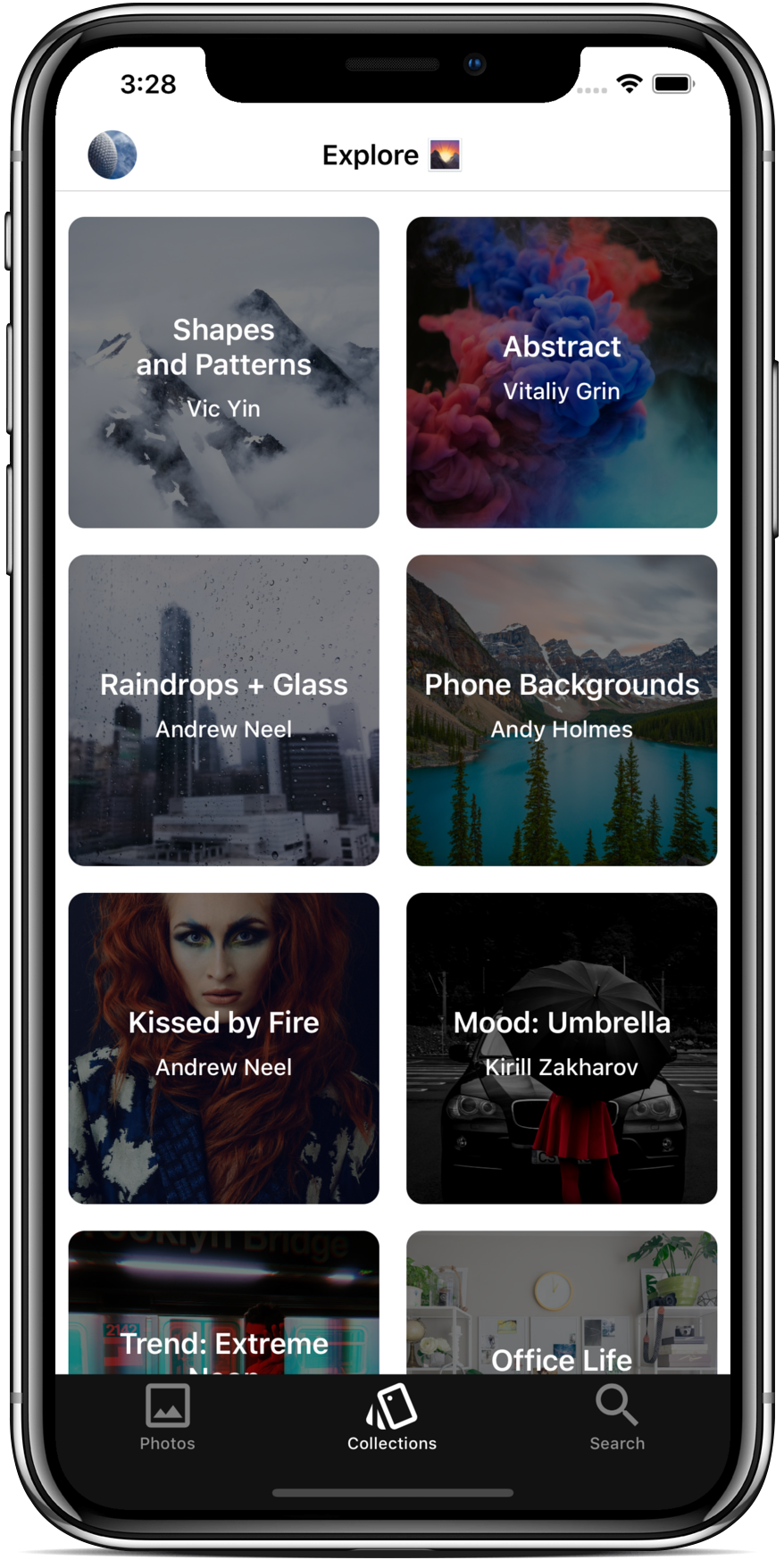Screen dimensions: 784x1560
Task: Open the Office Life collection
Action: coord(562,1303)
